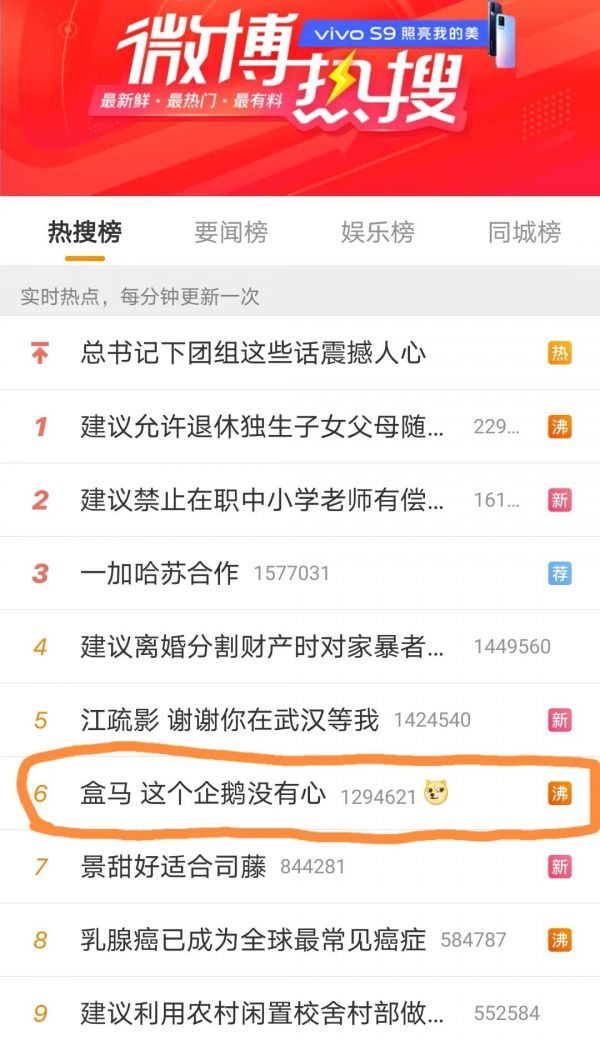The width and height of the screenshot is (600, 1040).
Task: Open the 一加哈苏合作 topic
Action: (160, 573)
